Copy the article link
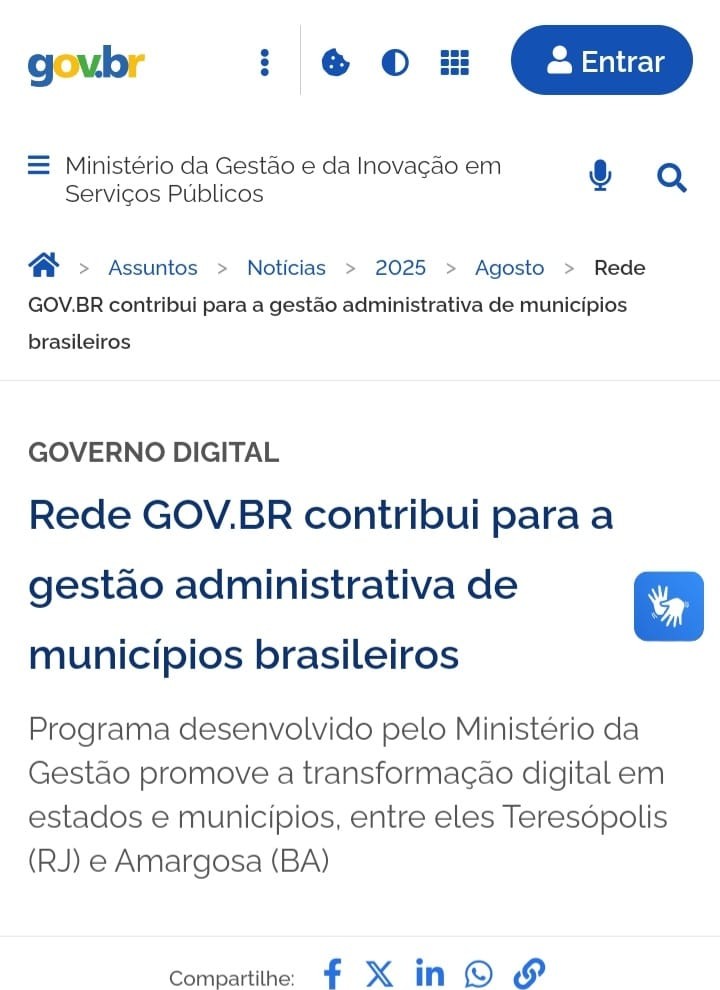Screen dimensions: 720x990 [528, 973]
